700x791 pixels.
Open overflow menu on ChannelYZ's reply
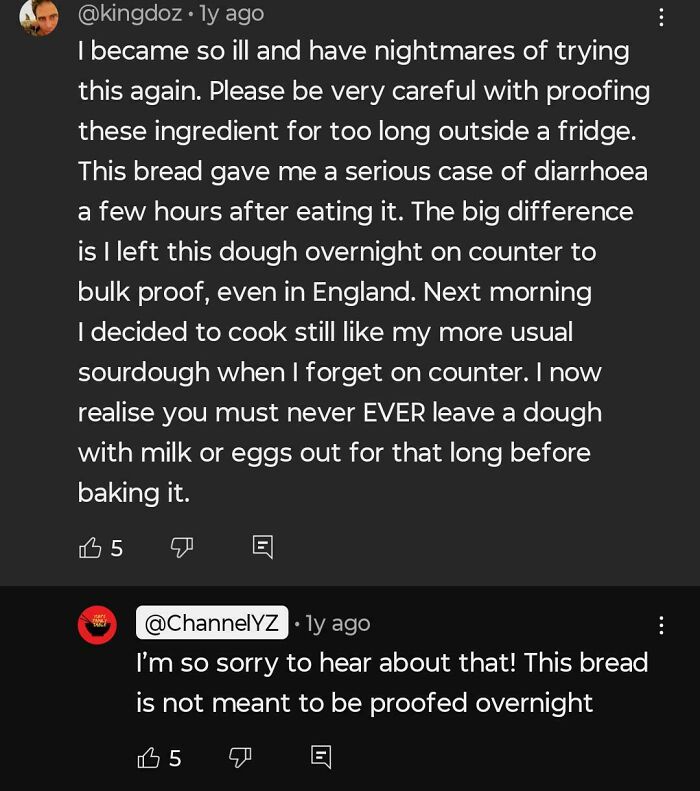point(660,625)
